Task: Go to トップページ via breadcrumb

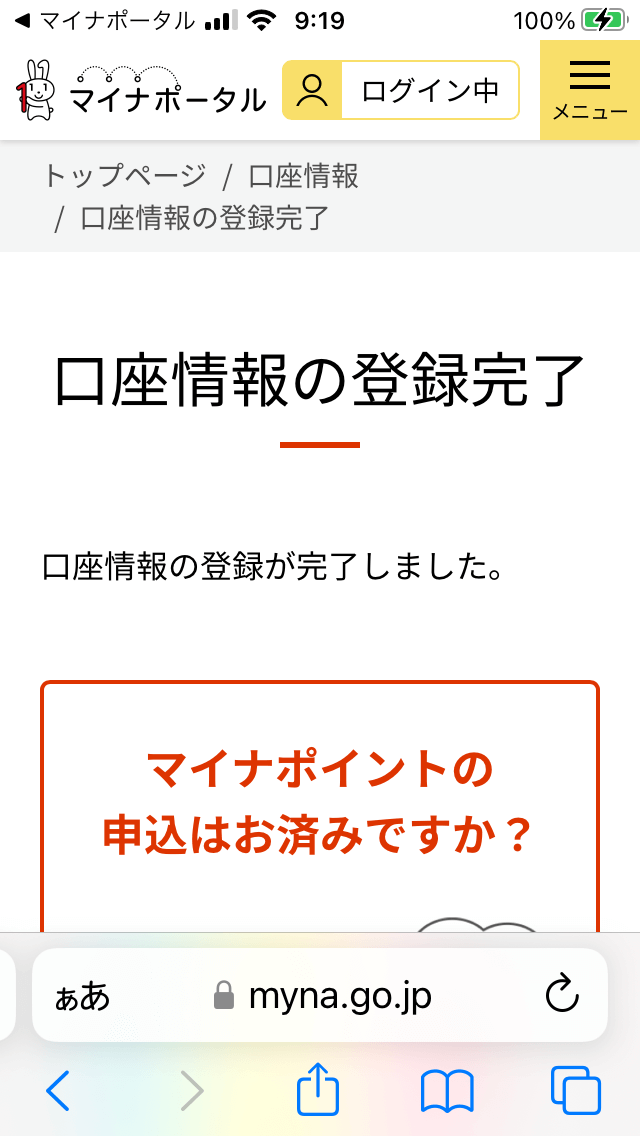Action: point(125,176)
